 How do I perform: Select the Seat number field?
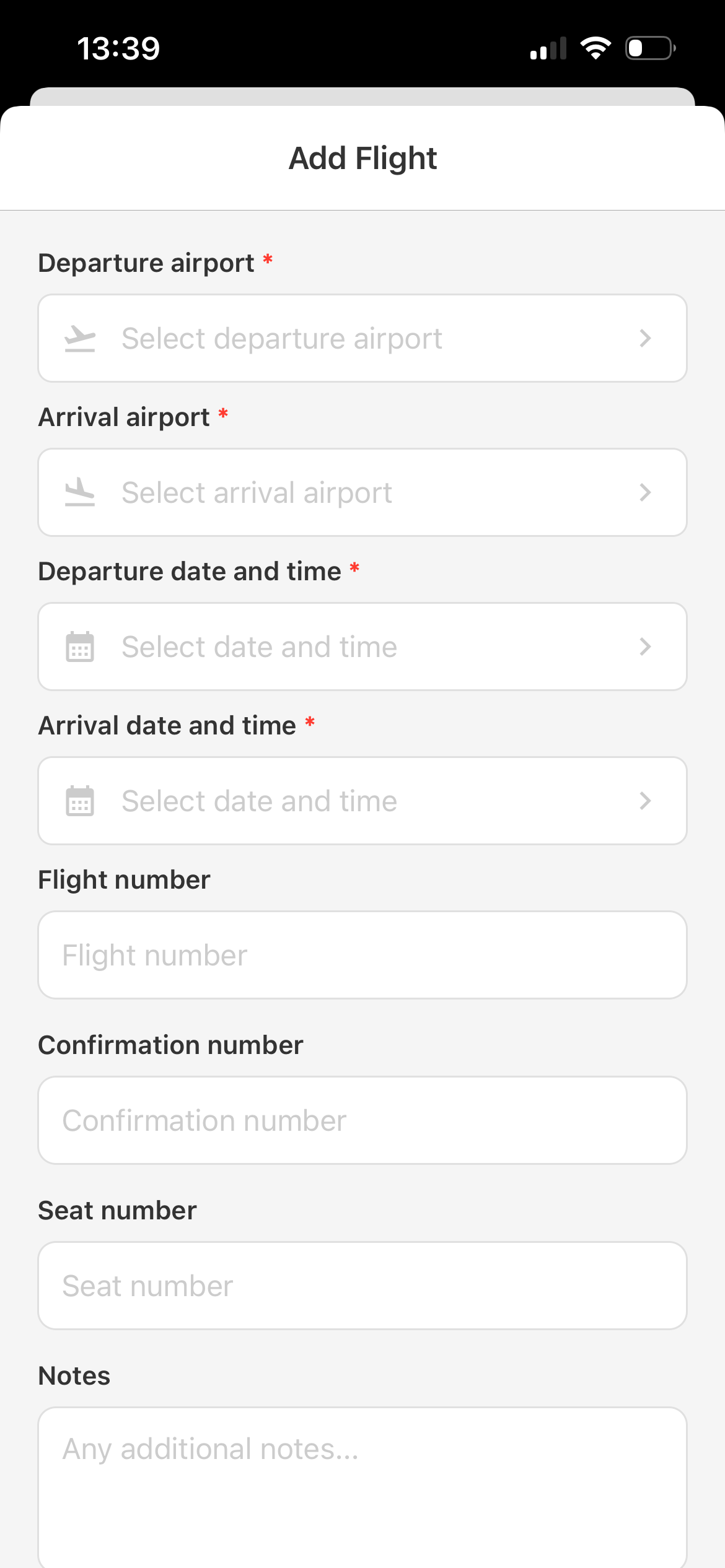[x=362, y=1285]
